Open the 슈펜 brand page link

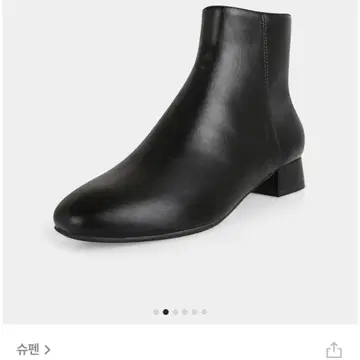click(x=33, y=350)
